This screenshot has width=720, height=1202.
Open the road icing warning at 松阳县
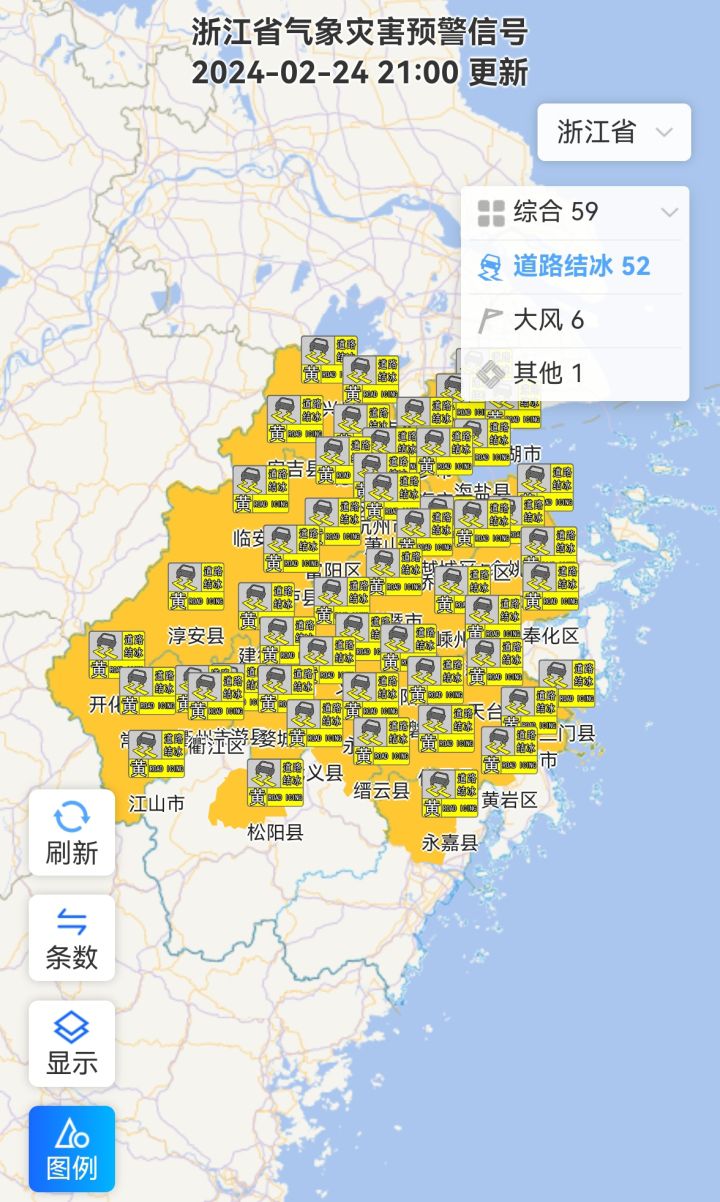[x=276, y=783]
